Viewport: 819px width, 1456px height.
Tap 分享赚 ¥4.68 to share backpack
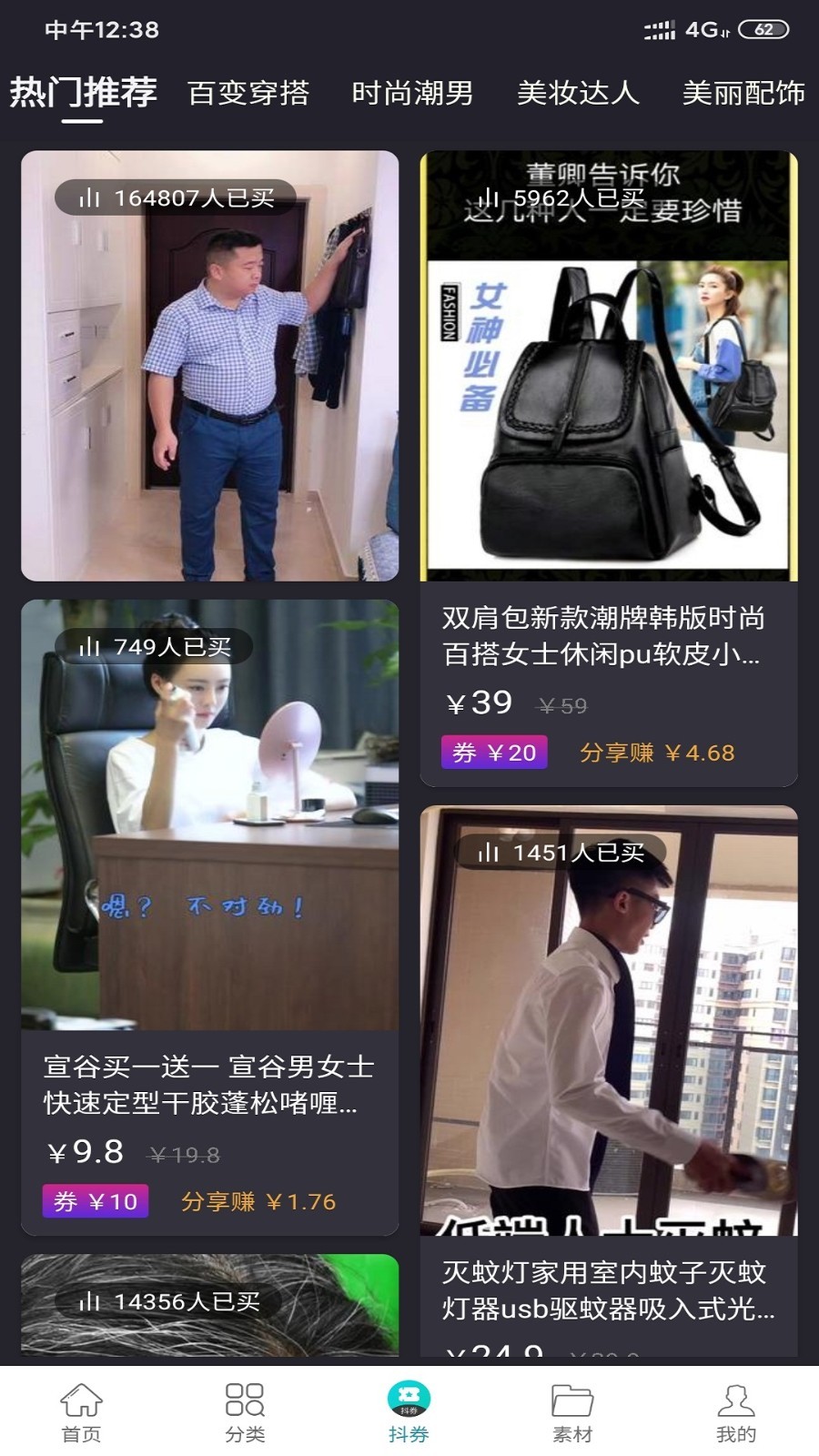[x=657, y=753]
